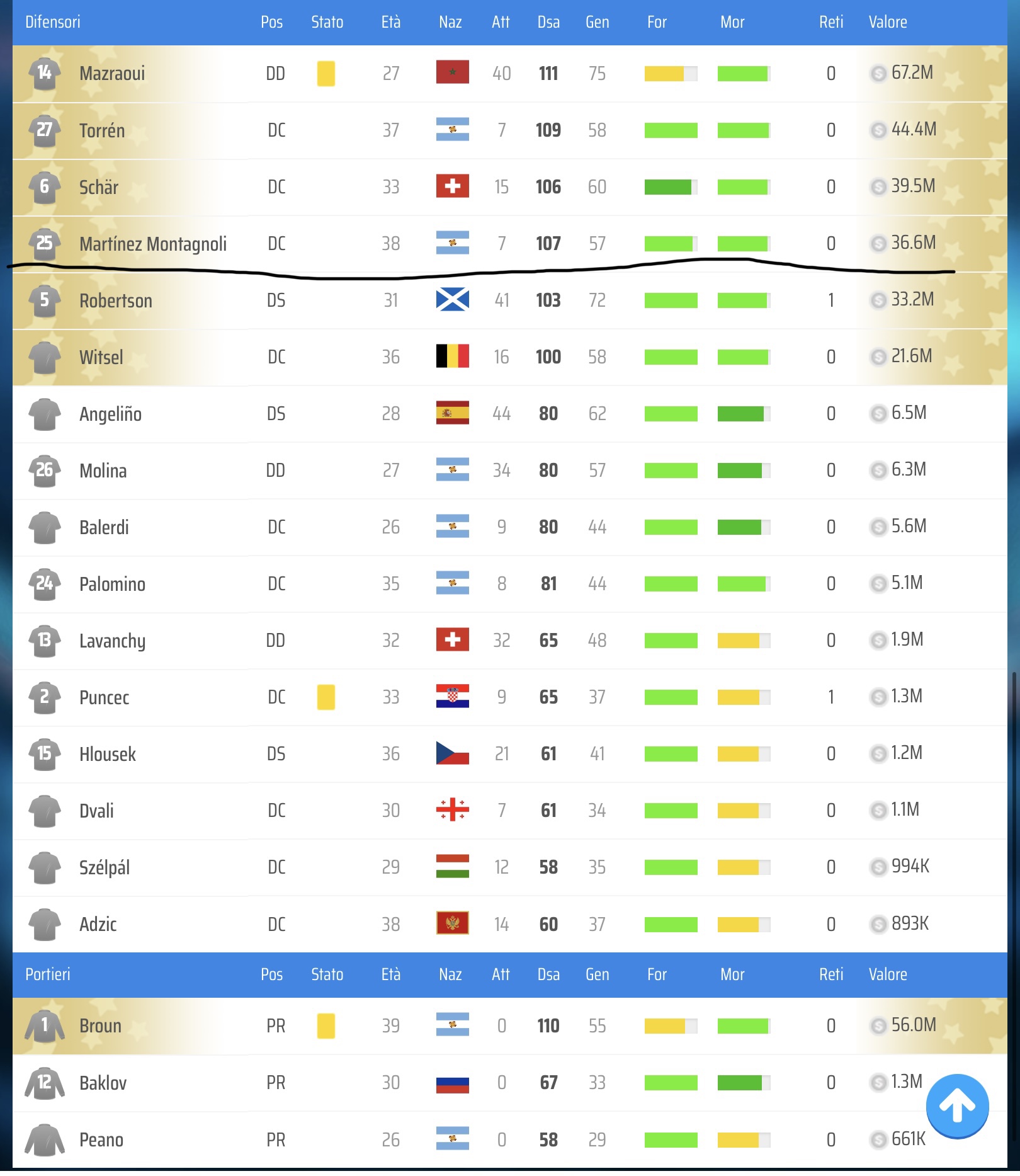Image resolution: width=1020 pixels, height=1176 pixels.
Task: Open Martínez Montagnoli's details
Action: (x=152, y=244)
